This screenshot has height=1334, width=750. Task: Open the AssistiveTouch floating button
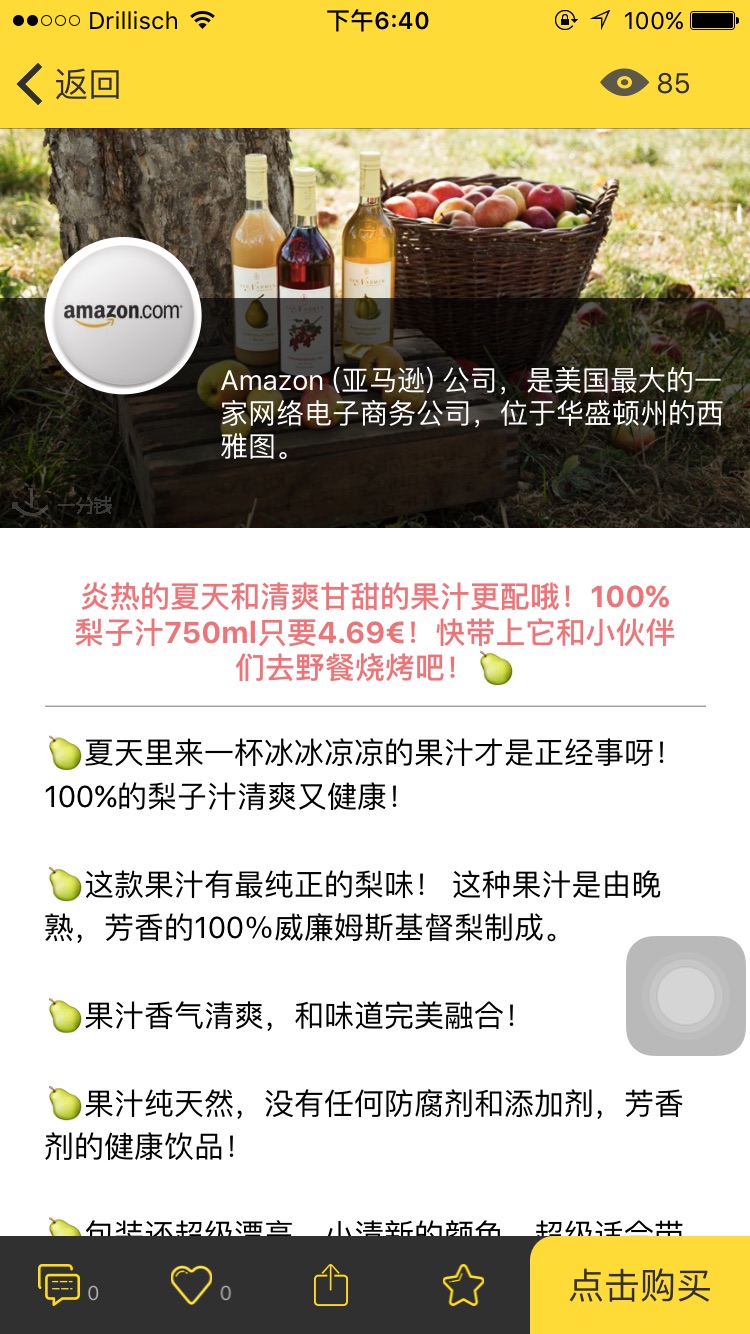tap(686, 995)
